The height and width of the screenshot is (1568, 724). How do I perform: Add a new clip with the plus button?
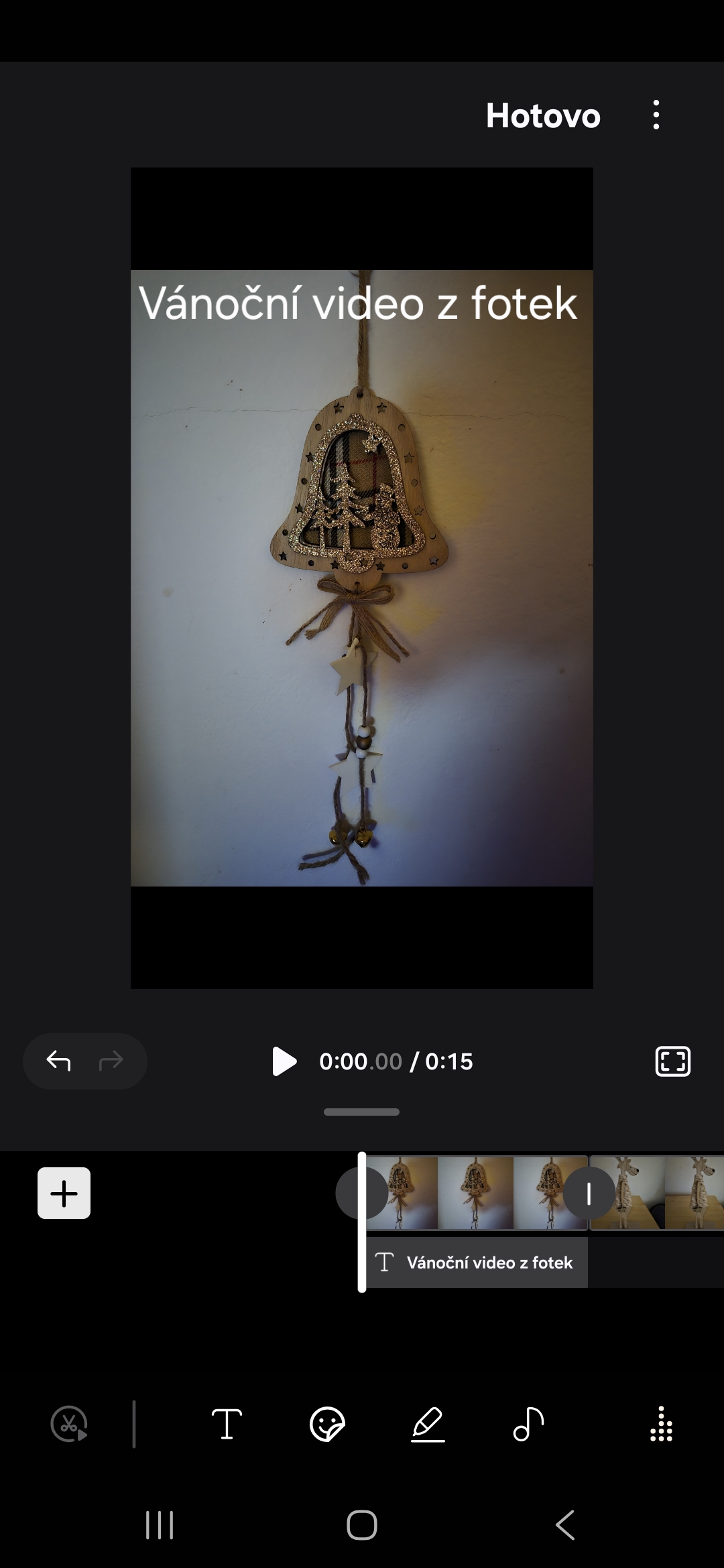click(64, 1193)
